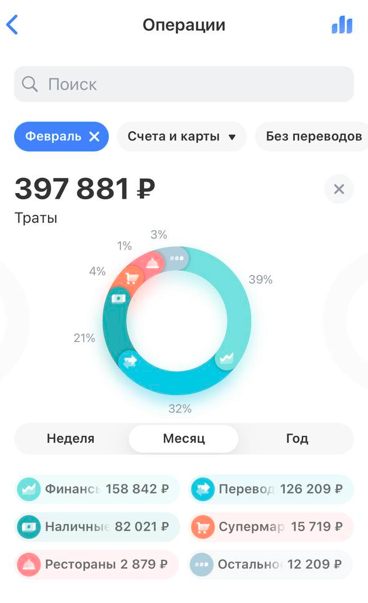Expand the Счета и карты dropdown
Image resolution: width=368 pixels, height=603 pixels.
(x=182, y=137)
